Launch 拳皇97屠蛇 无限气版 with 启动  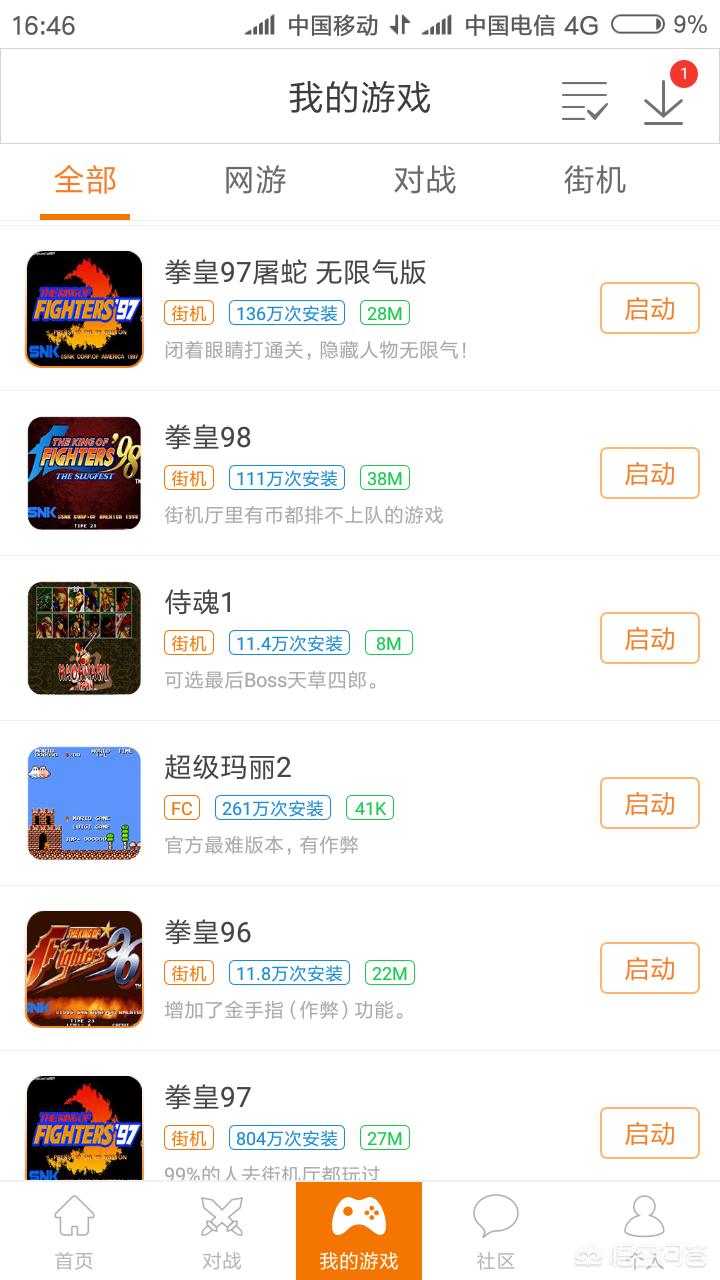(650, 308)
